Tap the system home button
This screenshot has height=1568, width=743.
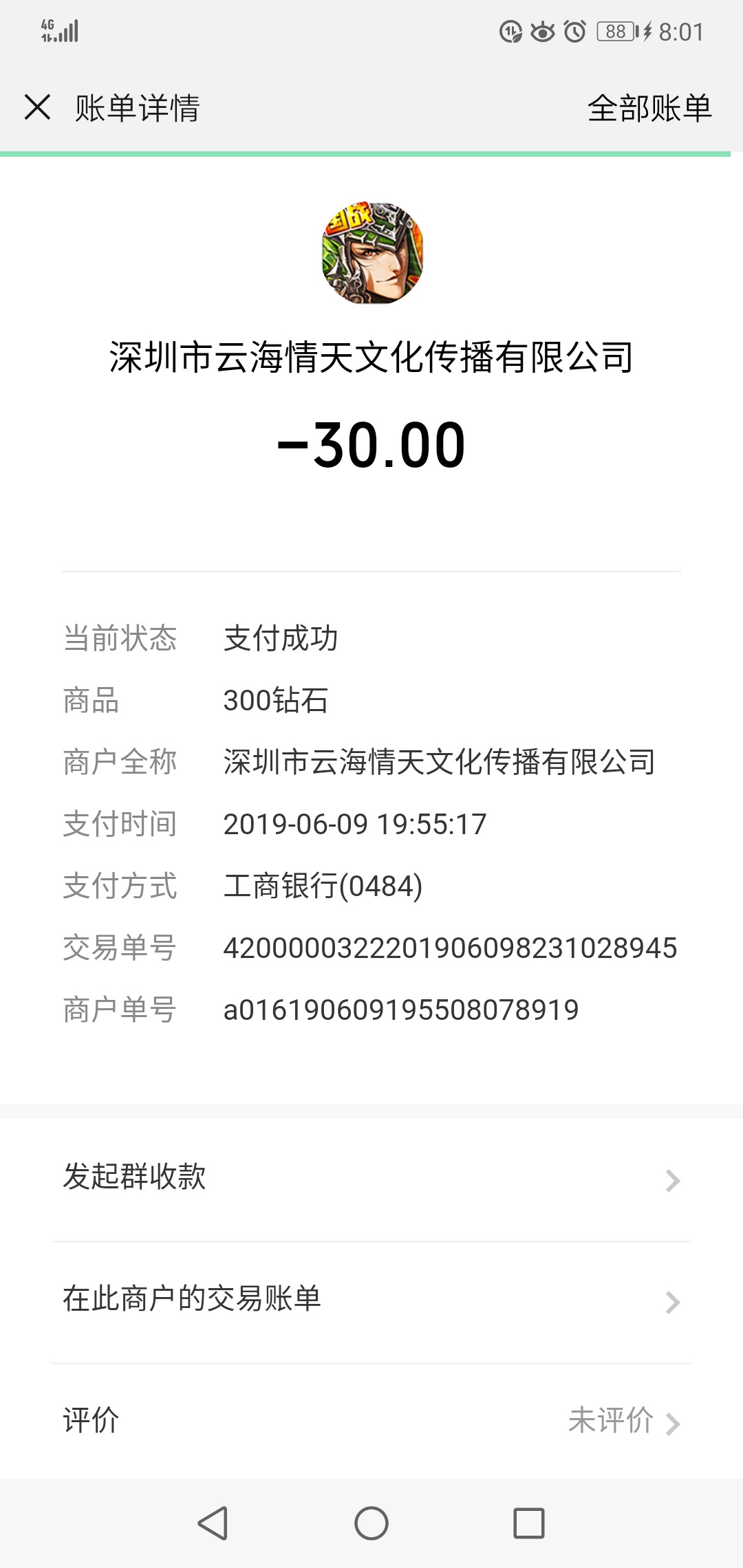(x=371, y=1523)
